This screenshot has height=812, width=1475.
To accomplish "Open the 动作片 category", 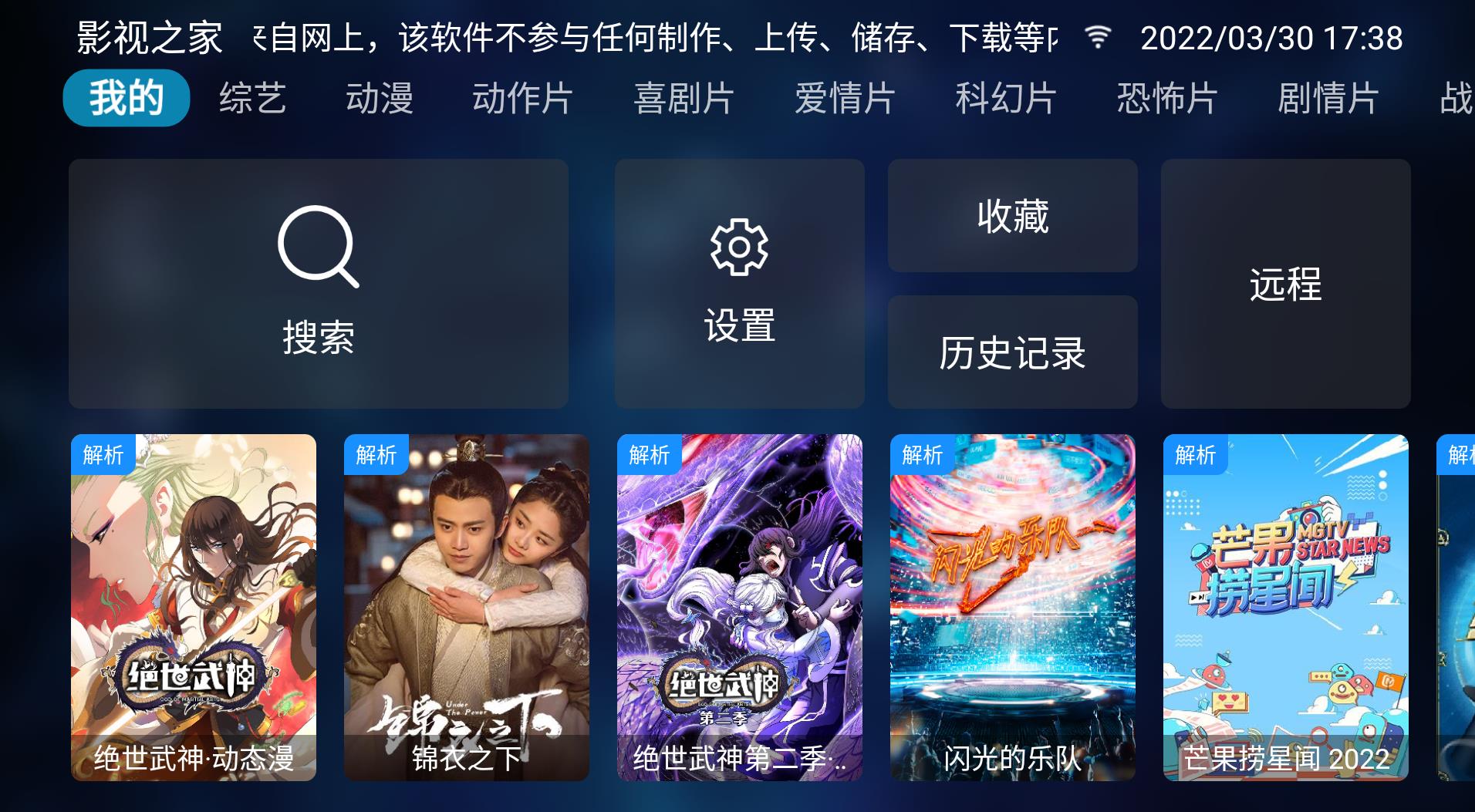I will tap(522, 99).
